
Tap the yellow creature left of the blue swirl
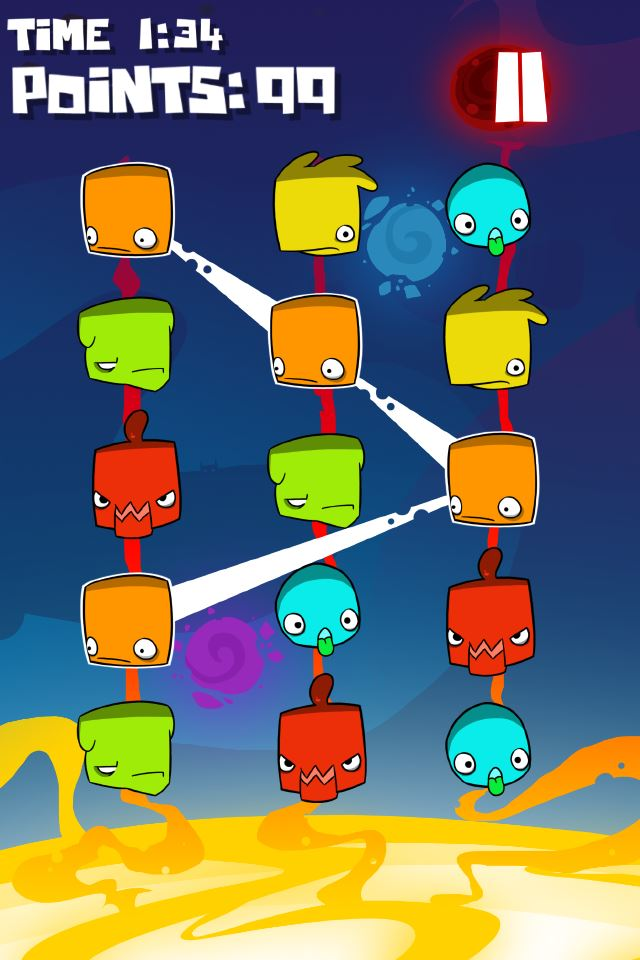[x=318, y=208]
